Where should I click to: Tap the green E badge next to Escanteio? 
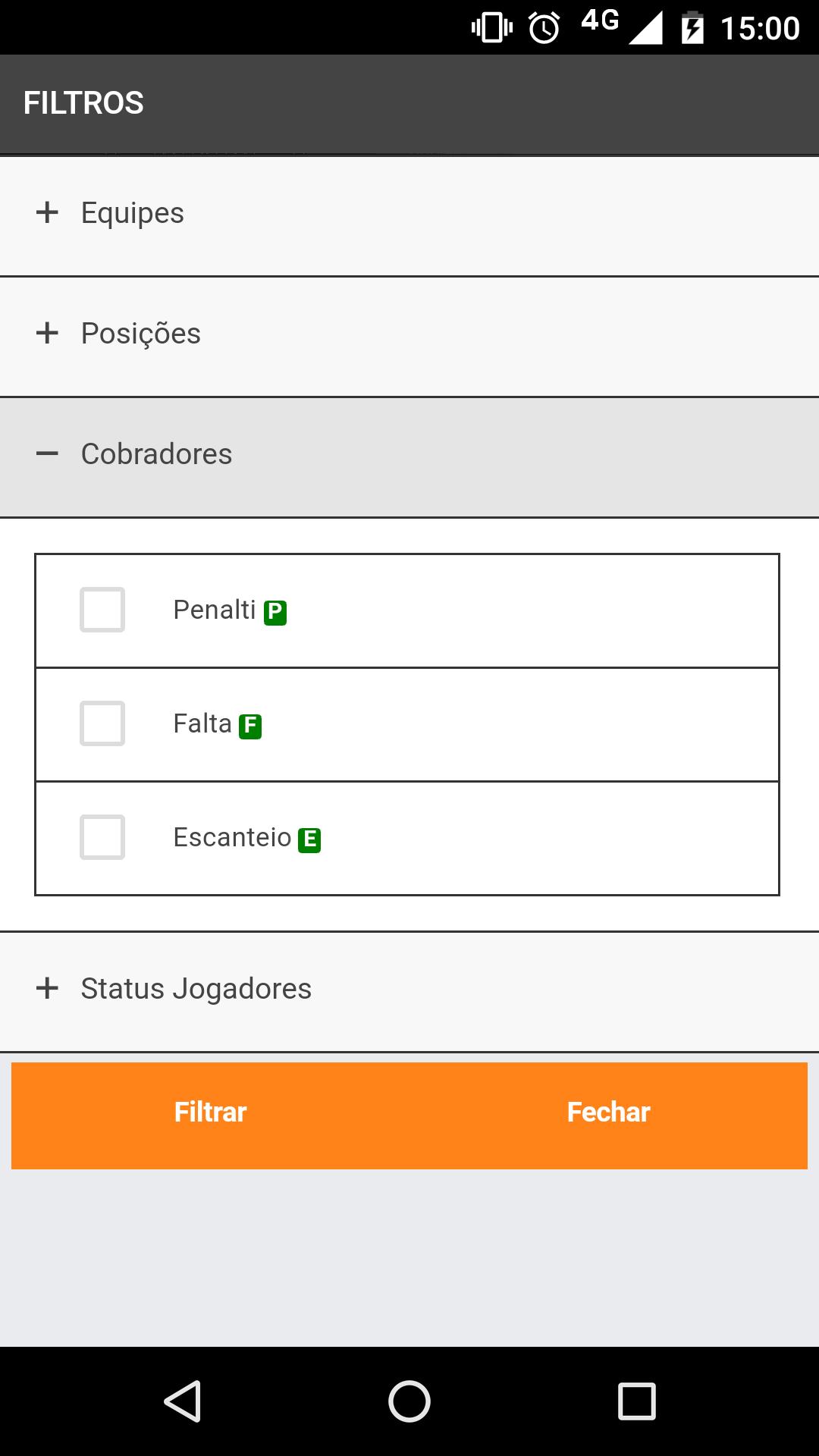pyautogui.click(x=311, y=839)
